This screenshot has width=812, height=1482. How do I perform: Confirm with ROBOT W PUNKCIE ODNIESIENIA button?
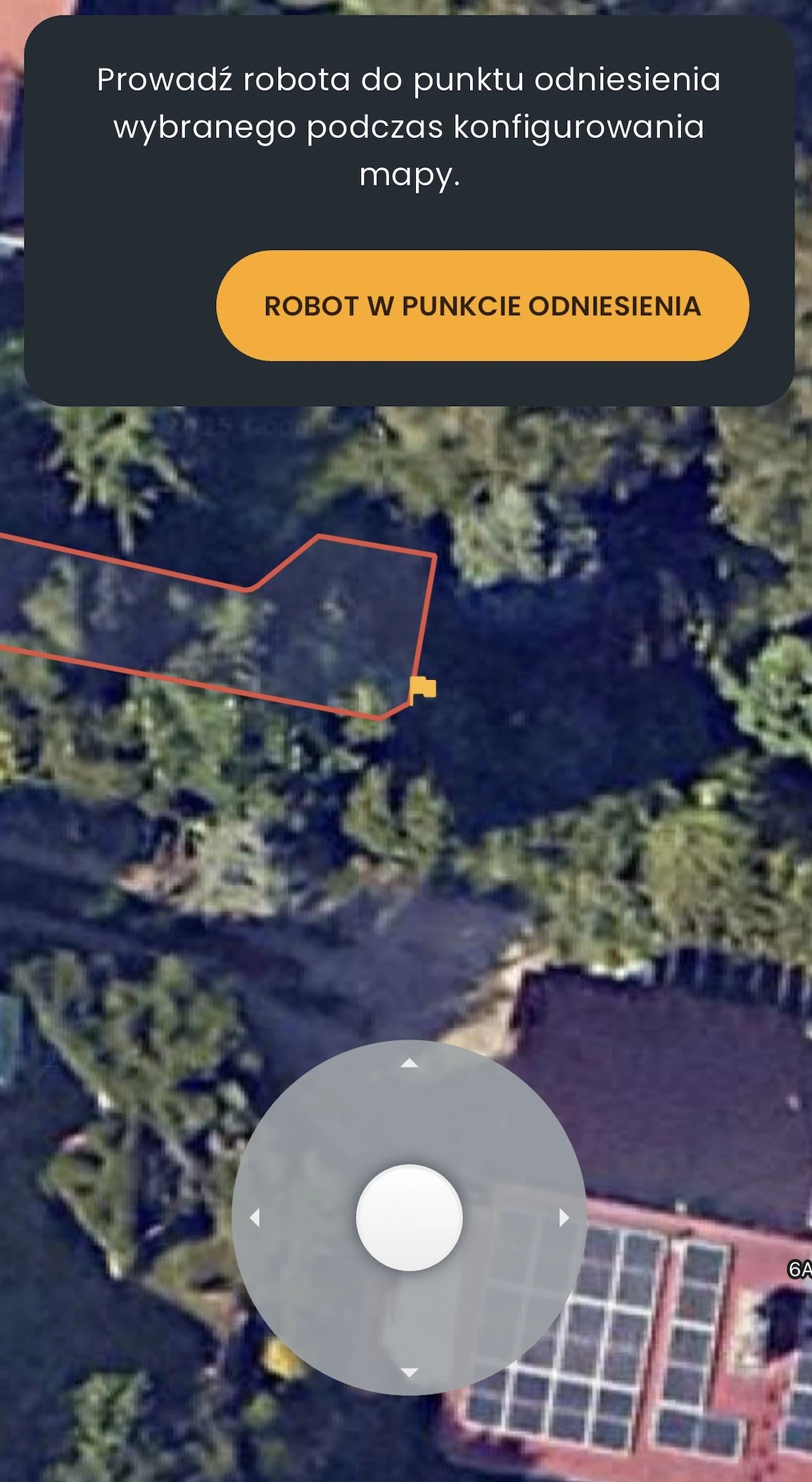(482, 305)
